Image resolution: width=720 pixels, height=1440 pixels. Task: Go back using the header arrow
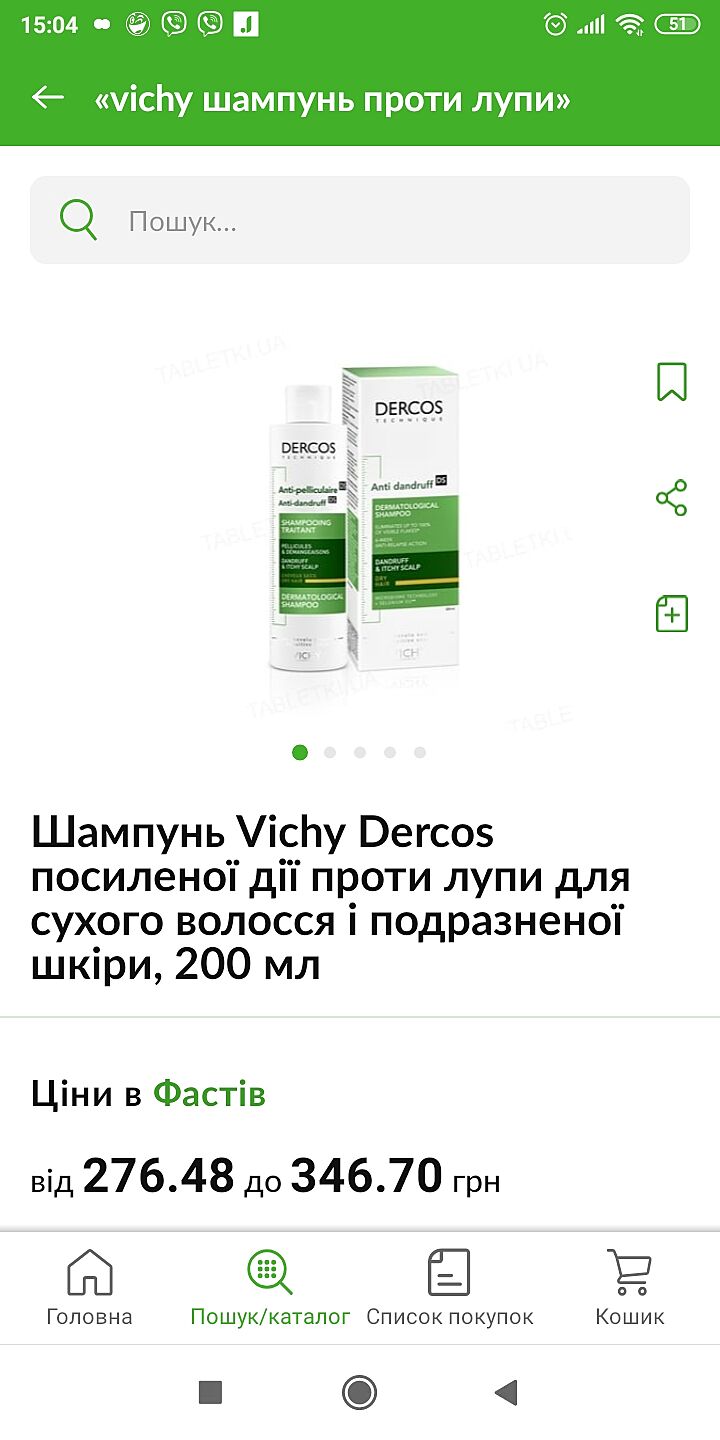pyautogui.click(x=48, y=98)
